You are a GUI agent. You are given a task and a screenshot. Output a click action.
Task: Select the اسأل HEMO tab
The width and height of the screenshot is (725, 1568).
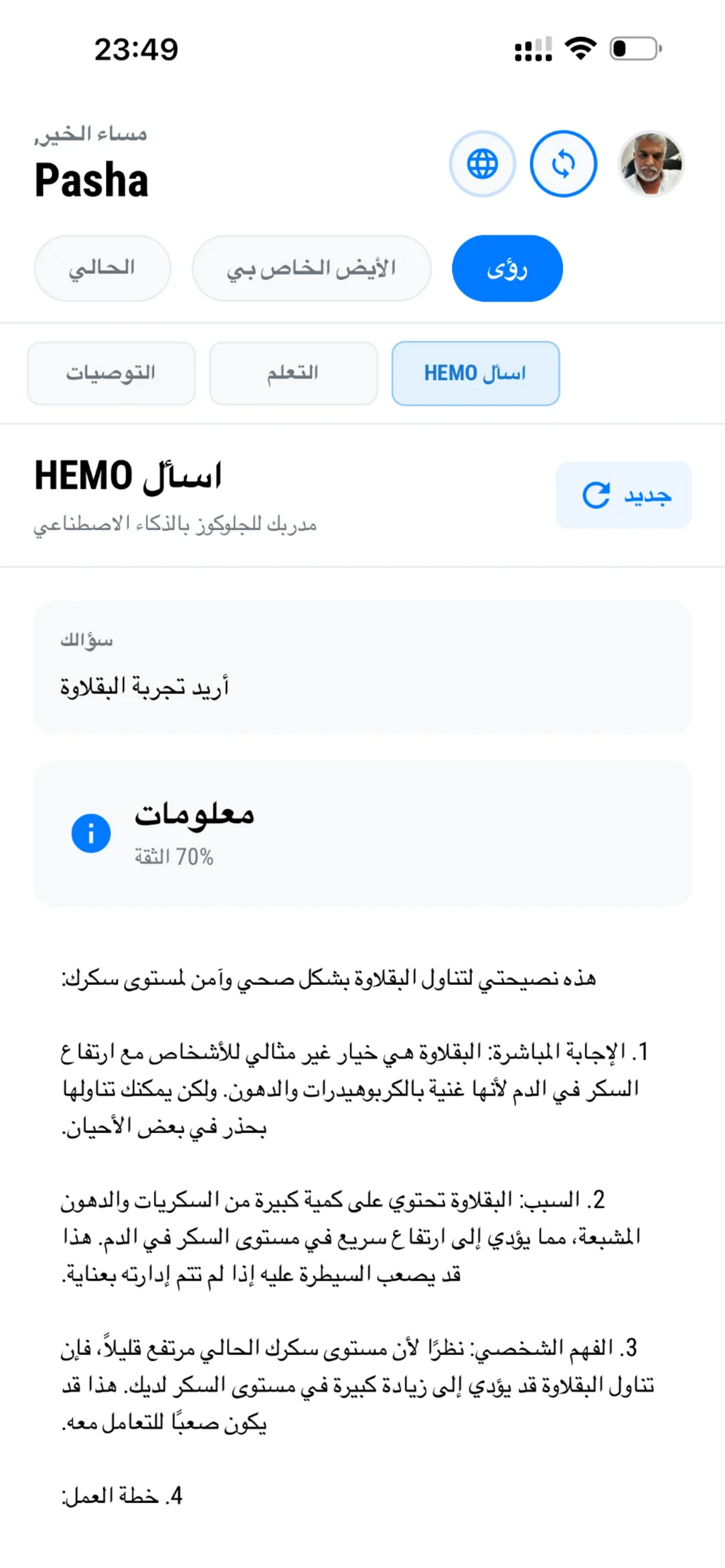coord(475,373)
